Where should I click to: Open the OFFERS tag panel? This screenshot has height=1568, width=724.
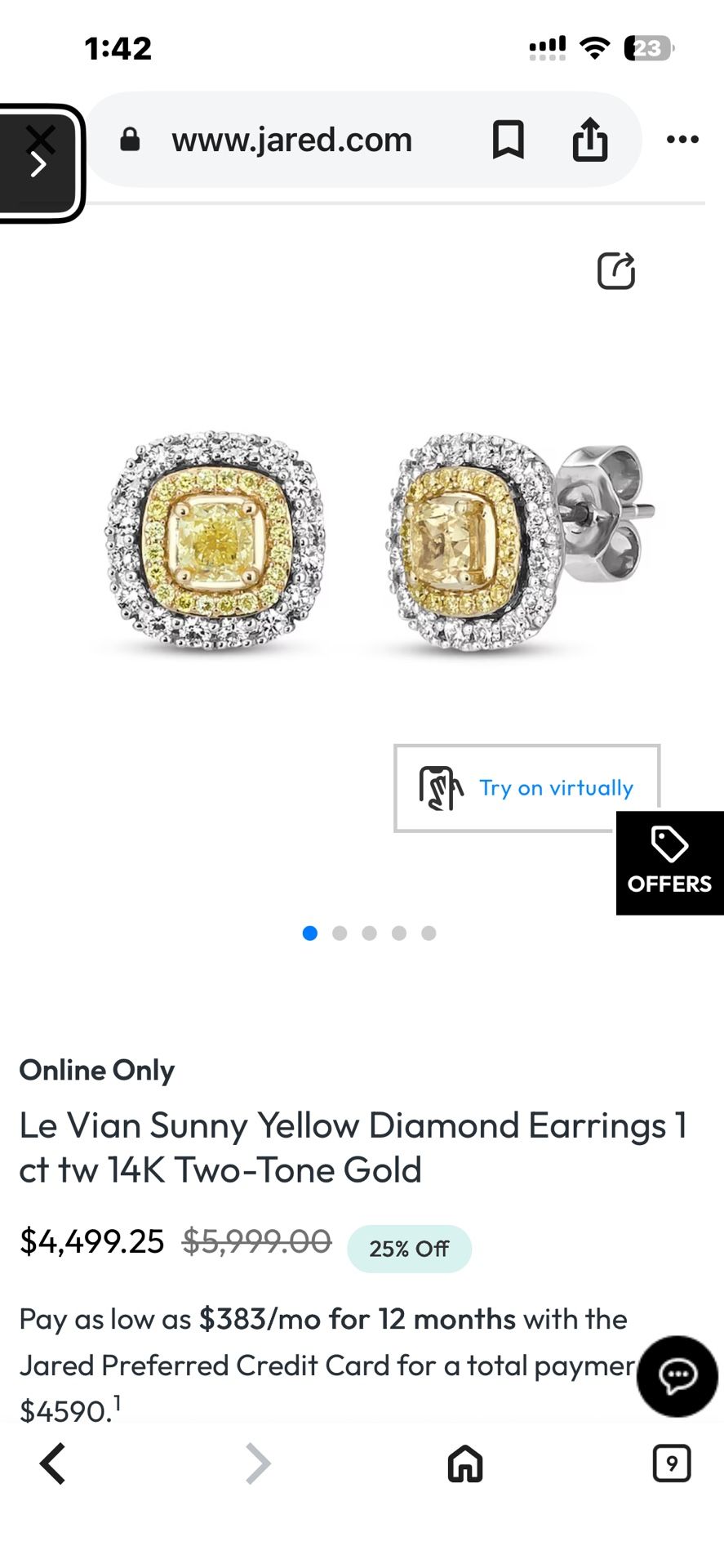click(x=668, y=862)
